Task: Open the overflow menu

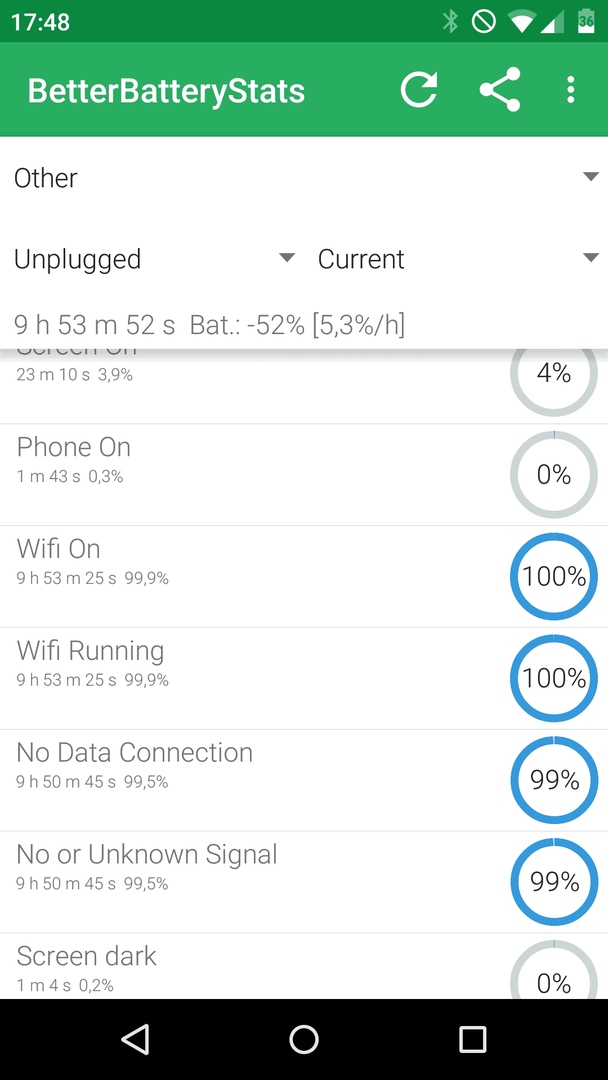Action: click(570, 90)
